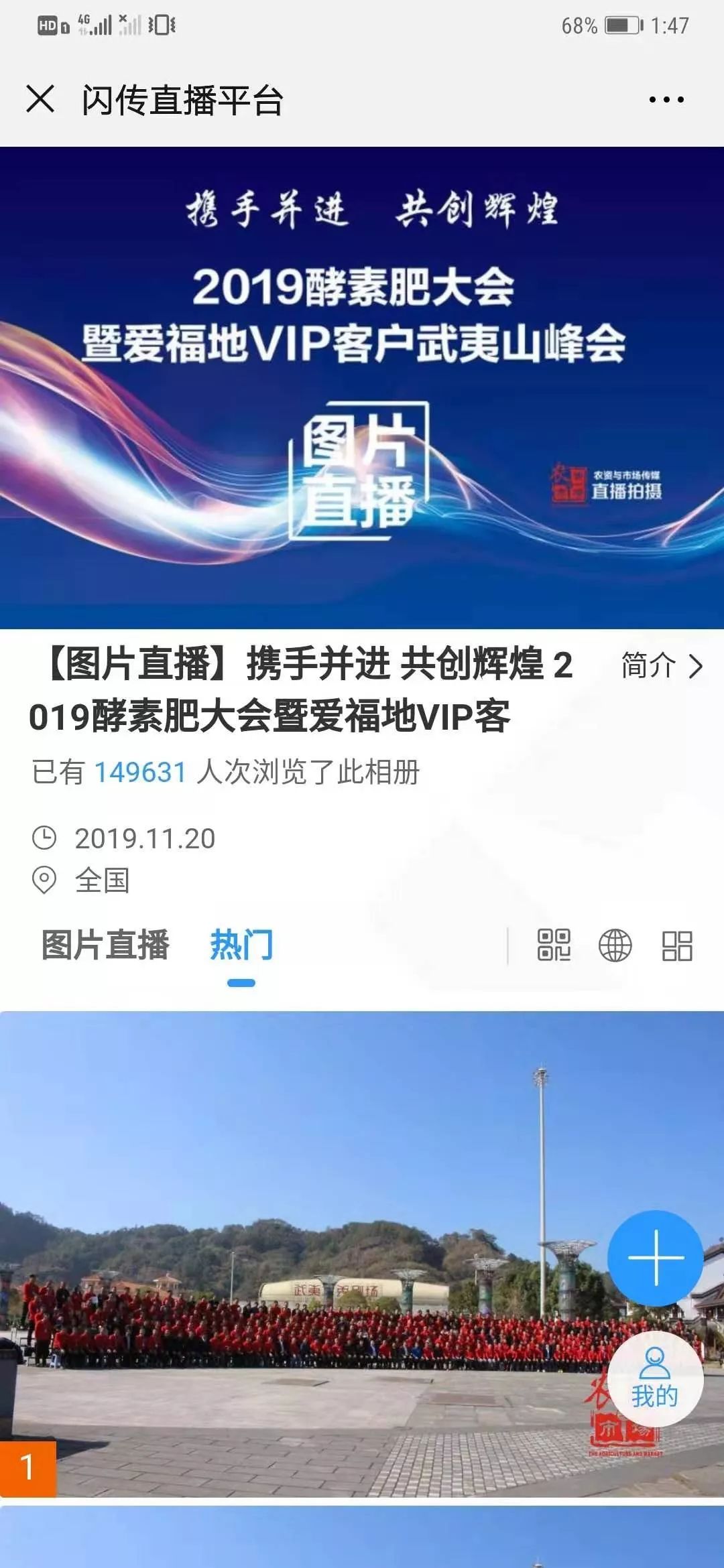
Task: Open the 2019酵素肥大会 banner image
Action: [362, 387]
